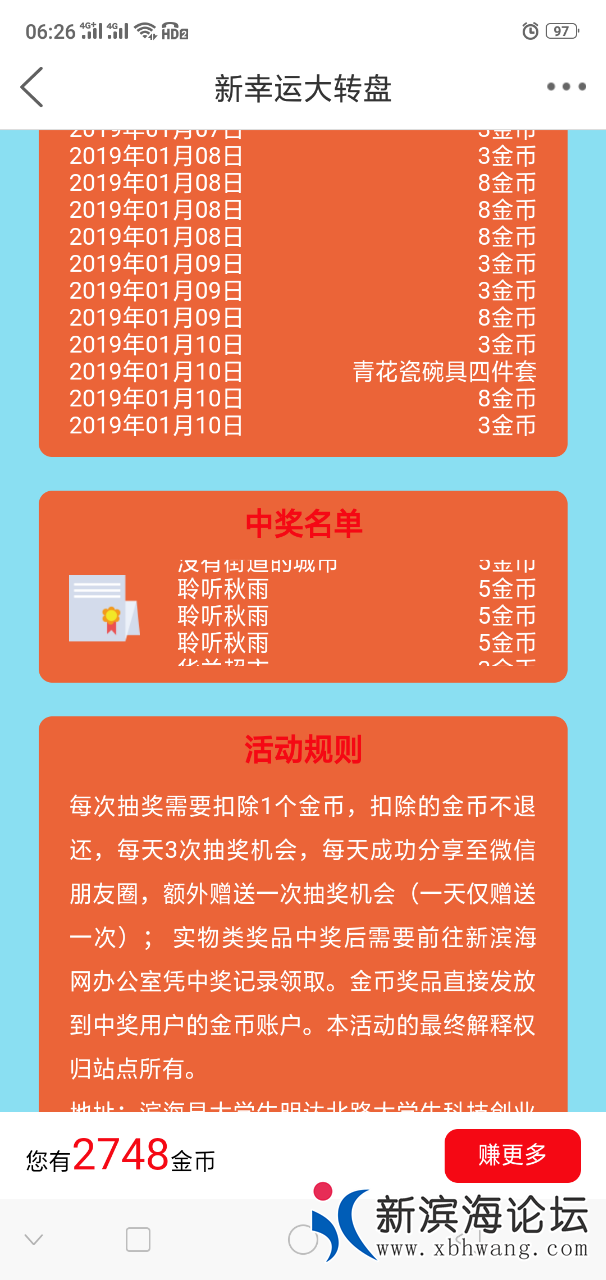Open recent apps from navigation bar
Viewport: 606px width, 1280px height.
pos(138,1240)
